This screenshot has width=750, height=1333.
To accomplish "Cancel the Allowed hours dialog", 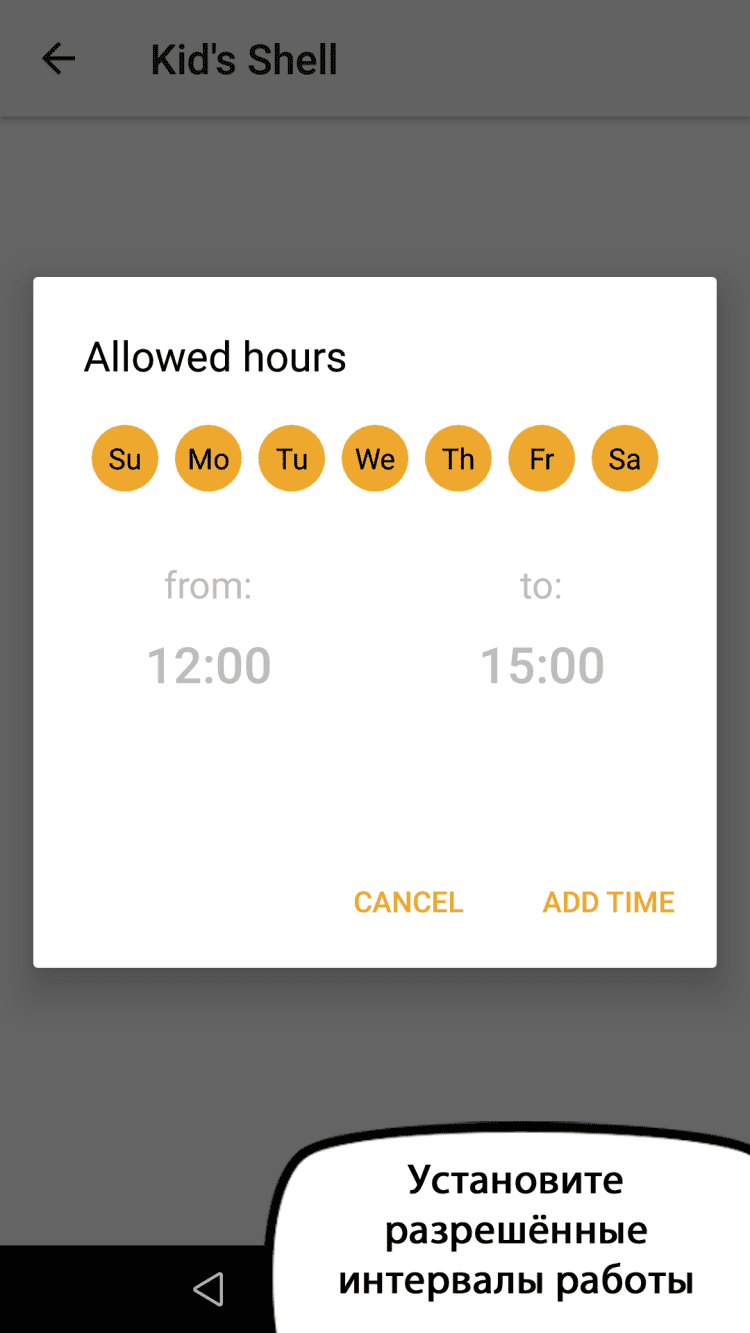I will click(x=408, y=902).
